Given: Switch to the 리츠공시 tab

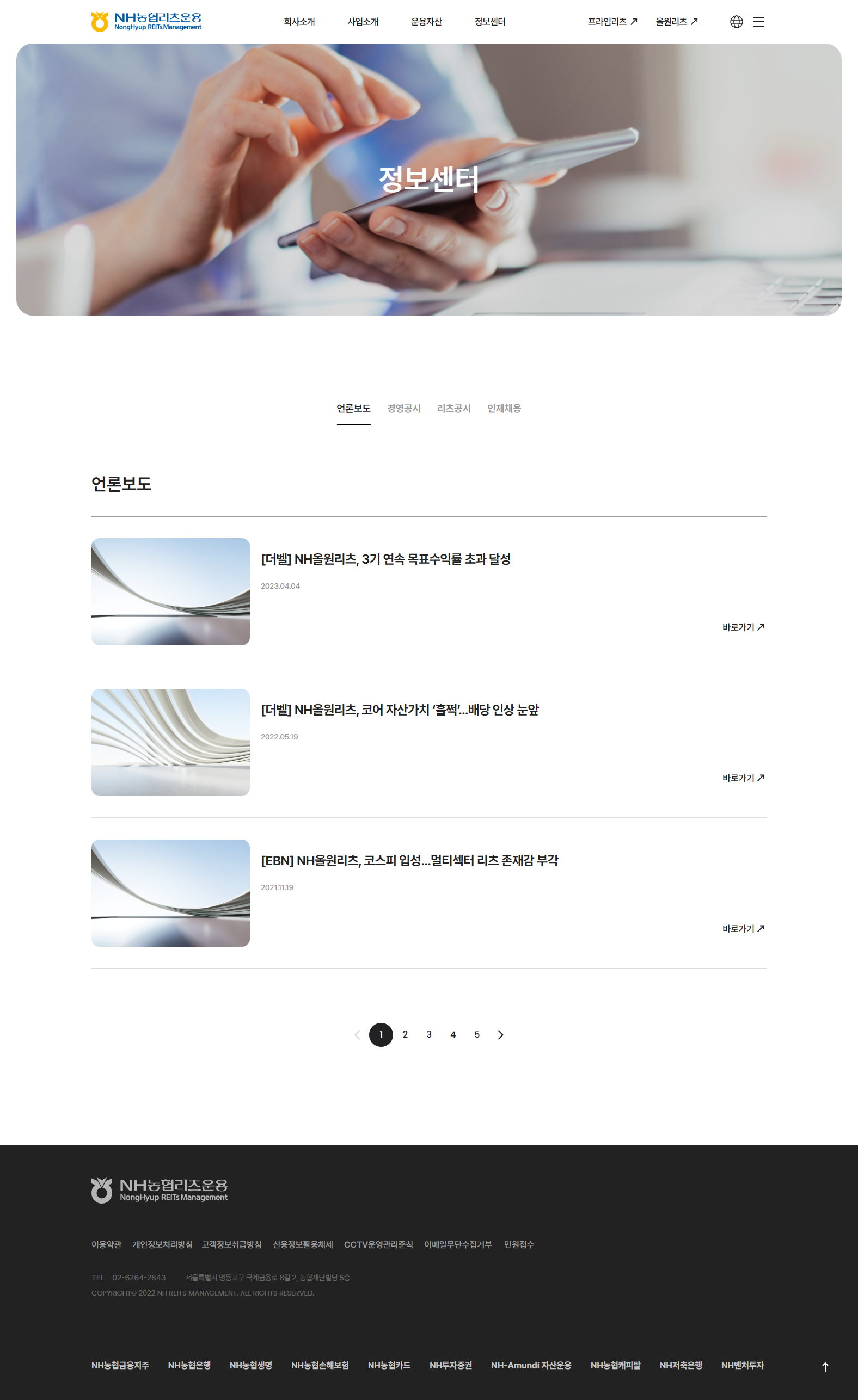Looking at the screenshot, I should pos(453,409).
